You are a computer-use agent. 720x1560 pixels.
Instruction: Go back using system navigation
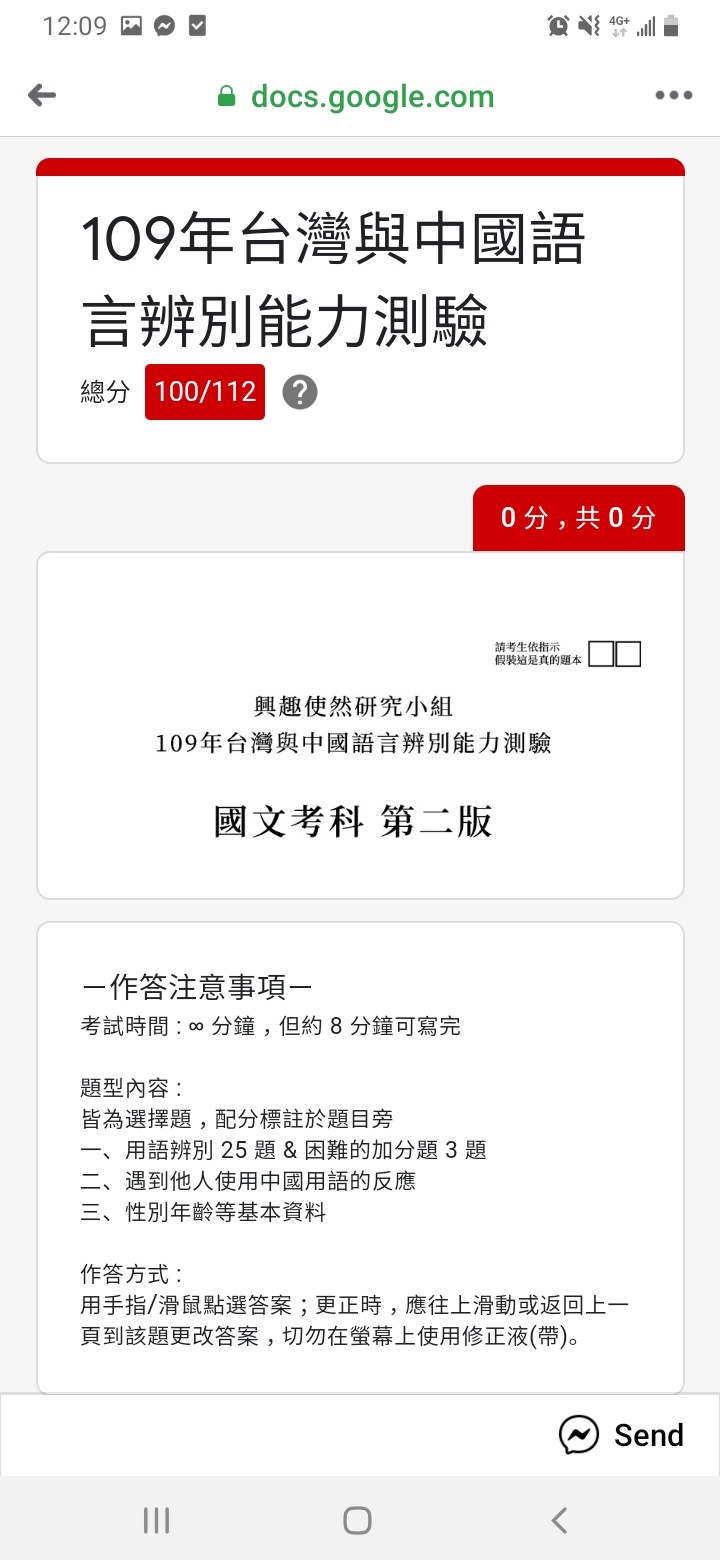[x=560, y=1521]
